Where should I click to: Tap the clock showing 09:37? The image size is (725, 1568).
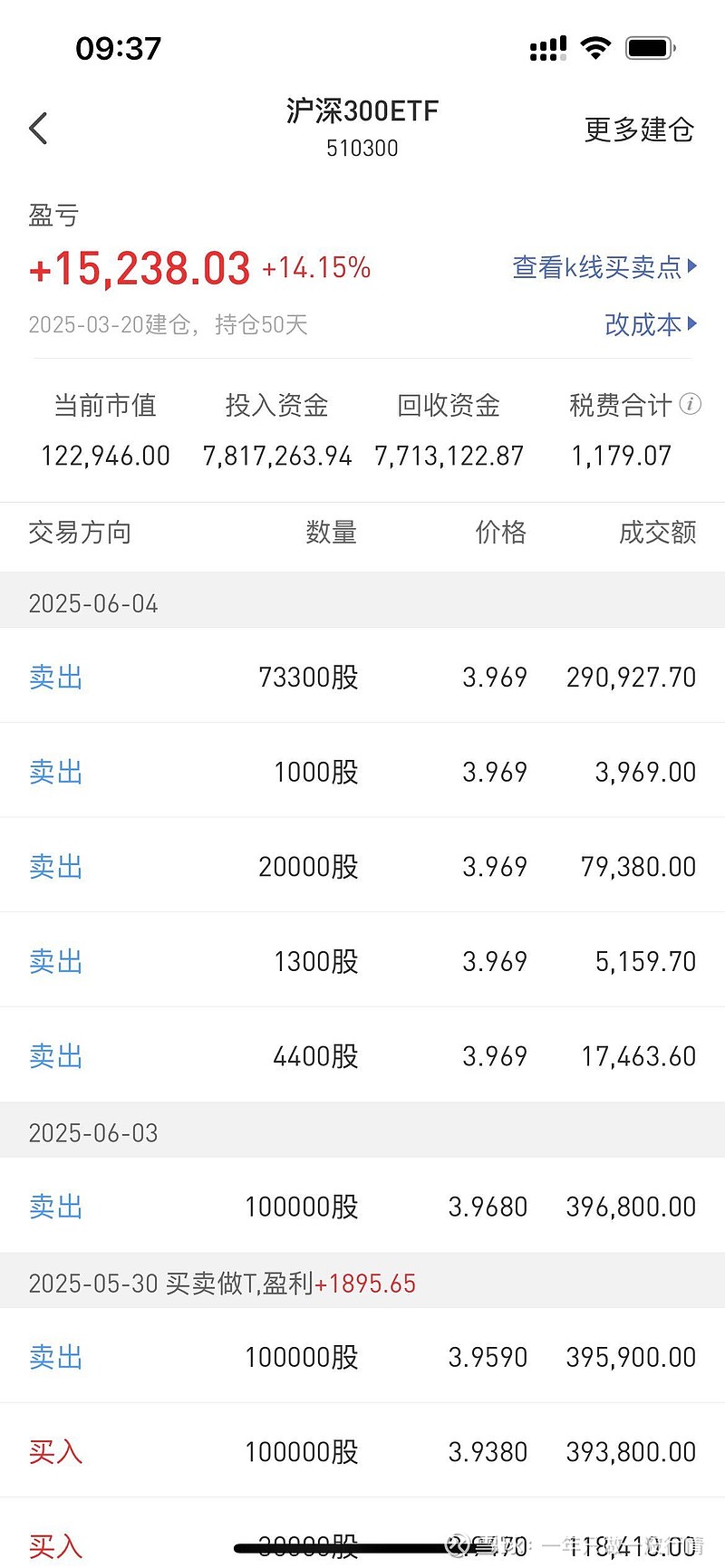click(x=119, y=47)
